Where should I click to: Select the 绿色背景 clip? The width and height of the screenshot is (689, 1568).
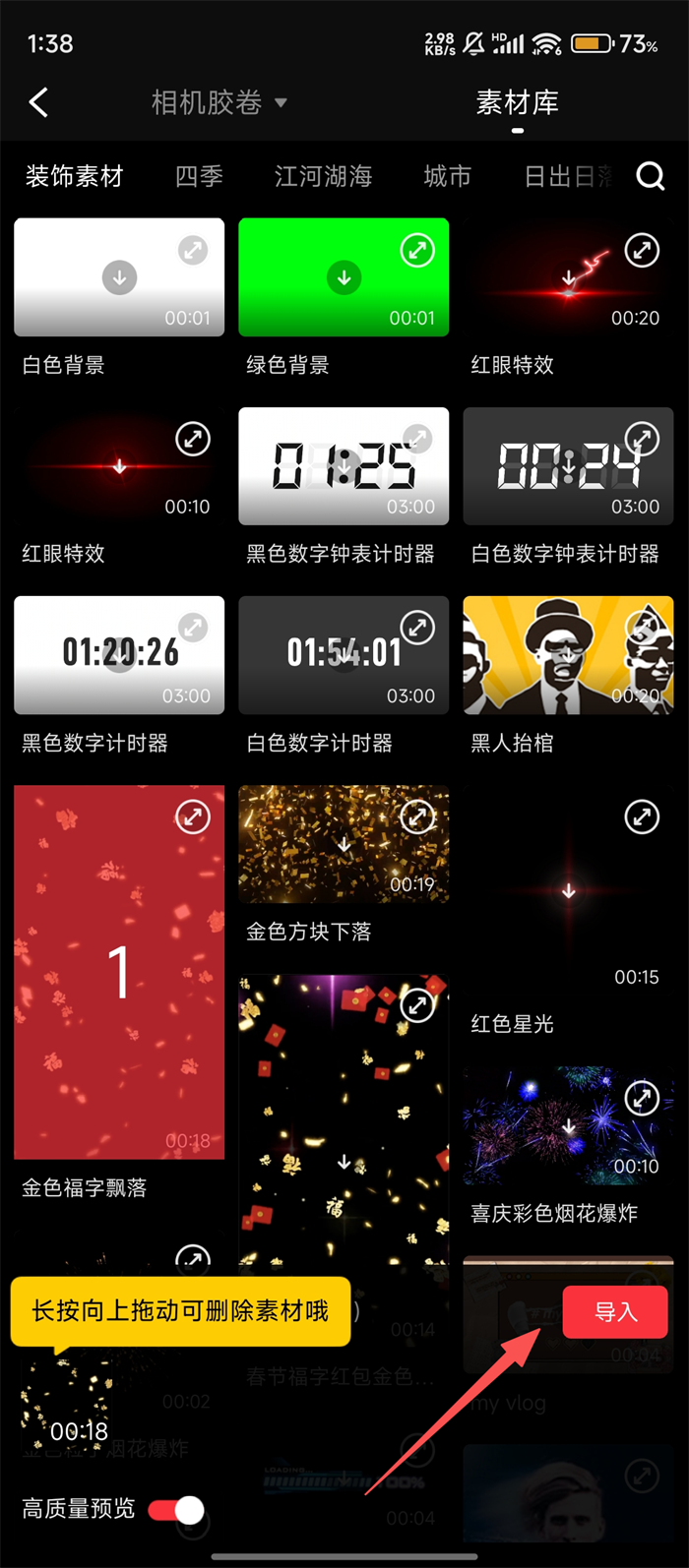pos(344,278)
